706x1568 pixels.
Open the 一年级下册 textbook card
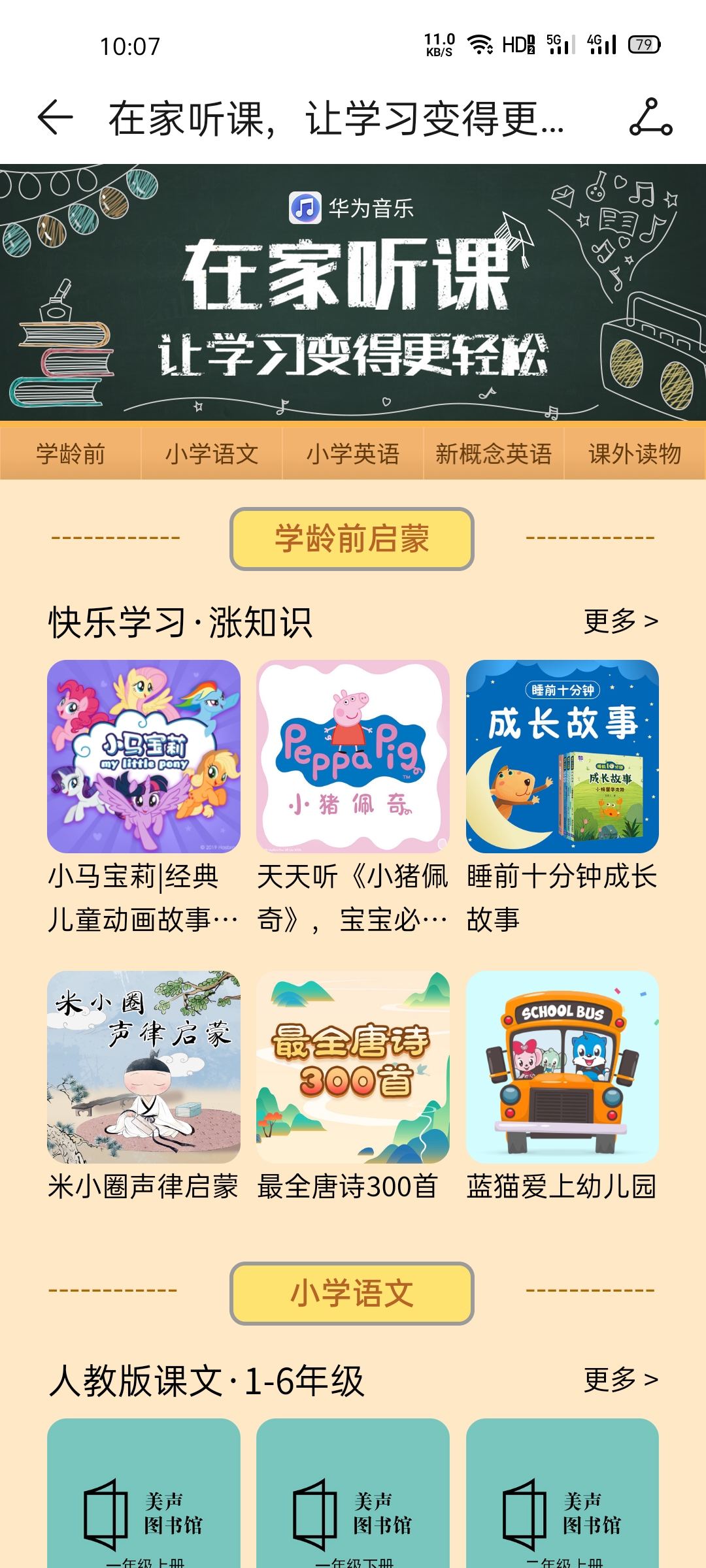[x=353, y=1493]
